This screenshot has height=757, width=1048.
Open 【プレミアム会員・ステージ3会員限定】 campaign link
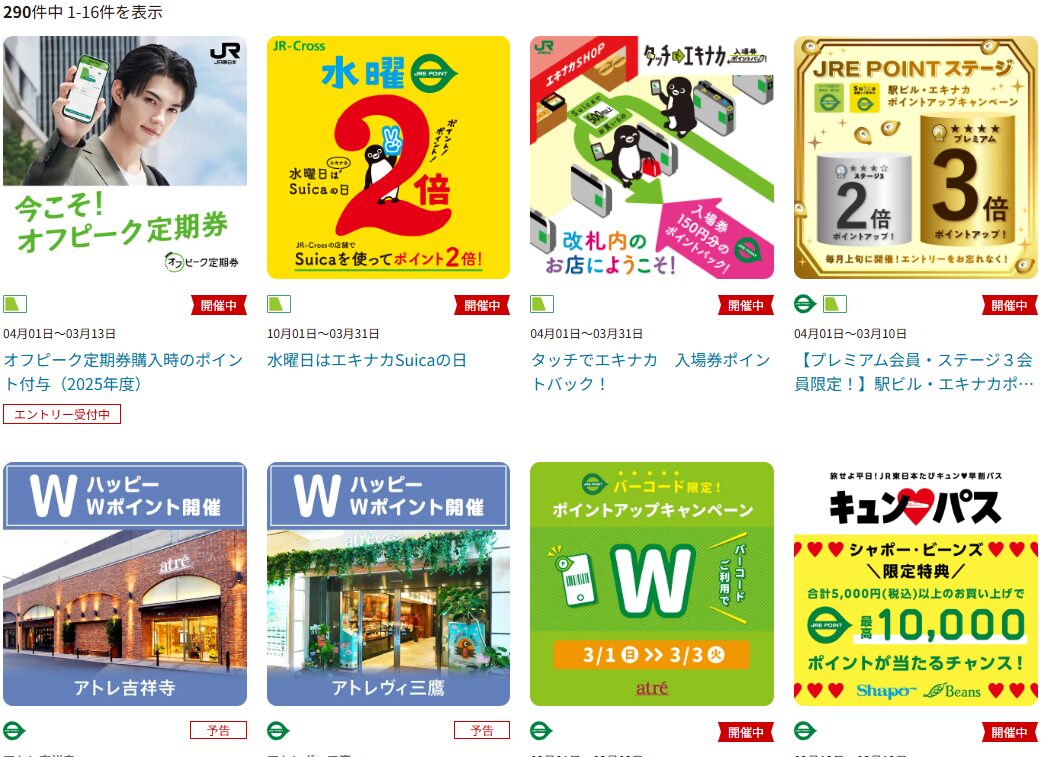913,371
